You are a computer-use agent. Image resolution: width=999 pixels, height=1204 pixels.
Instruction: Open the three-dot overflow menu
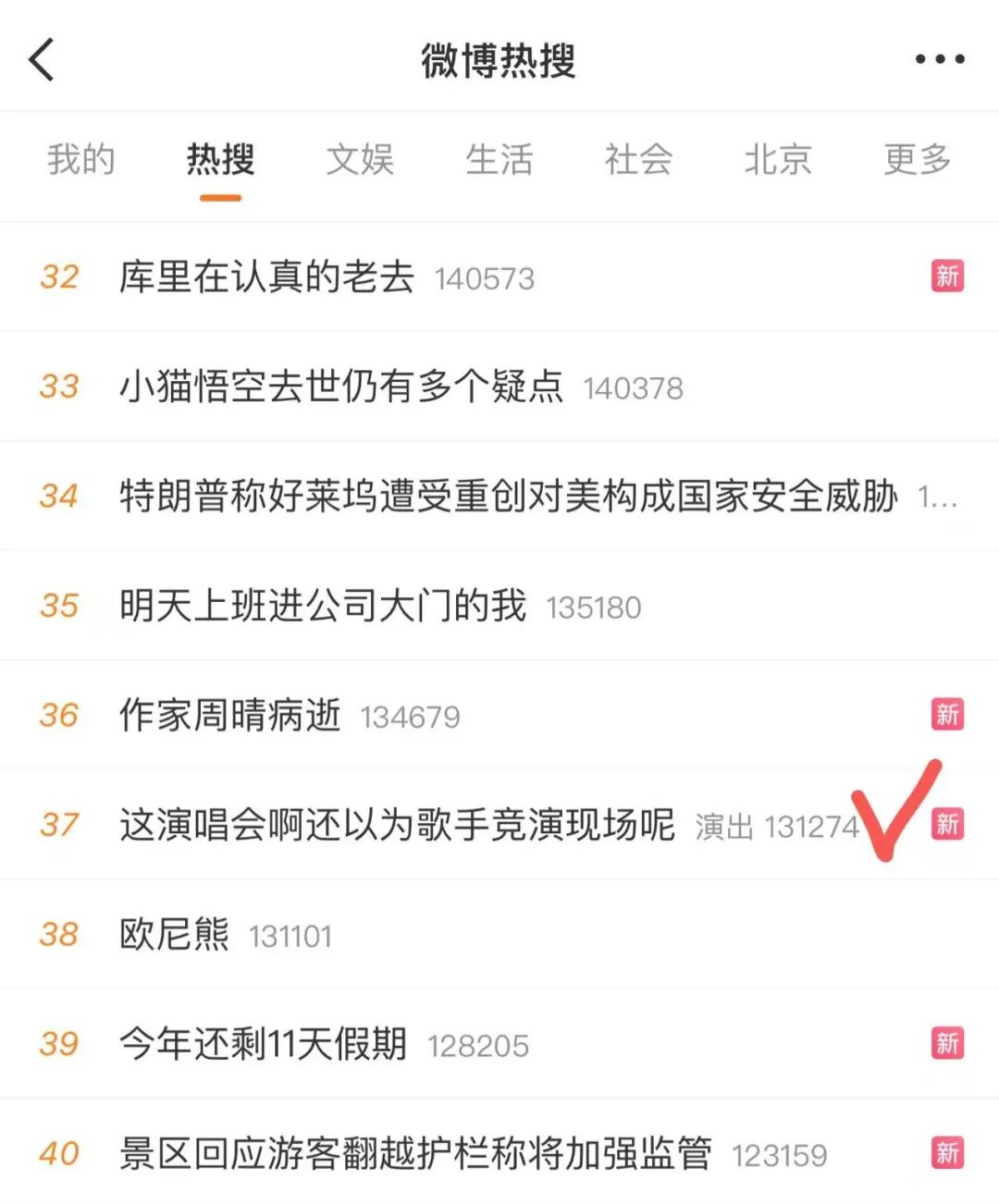(x=939, y=60)
